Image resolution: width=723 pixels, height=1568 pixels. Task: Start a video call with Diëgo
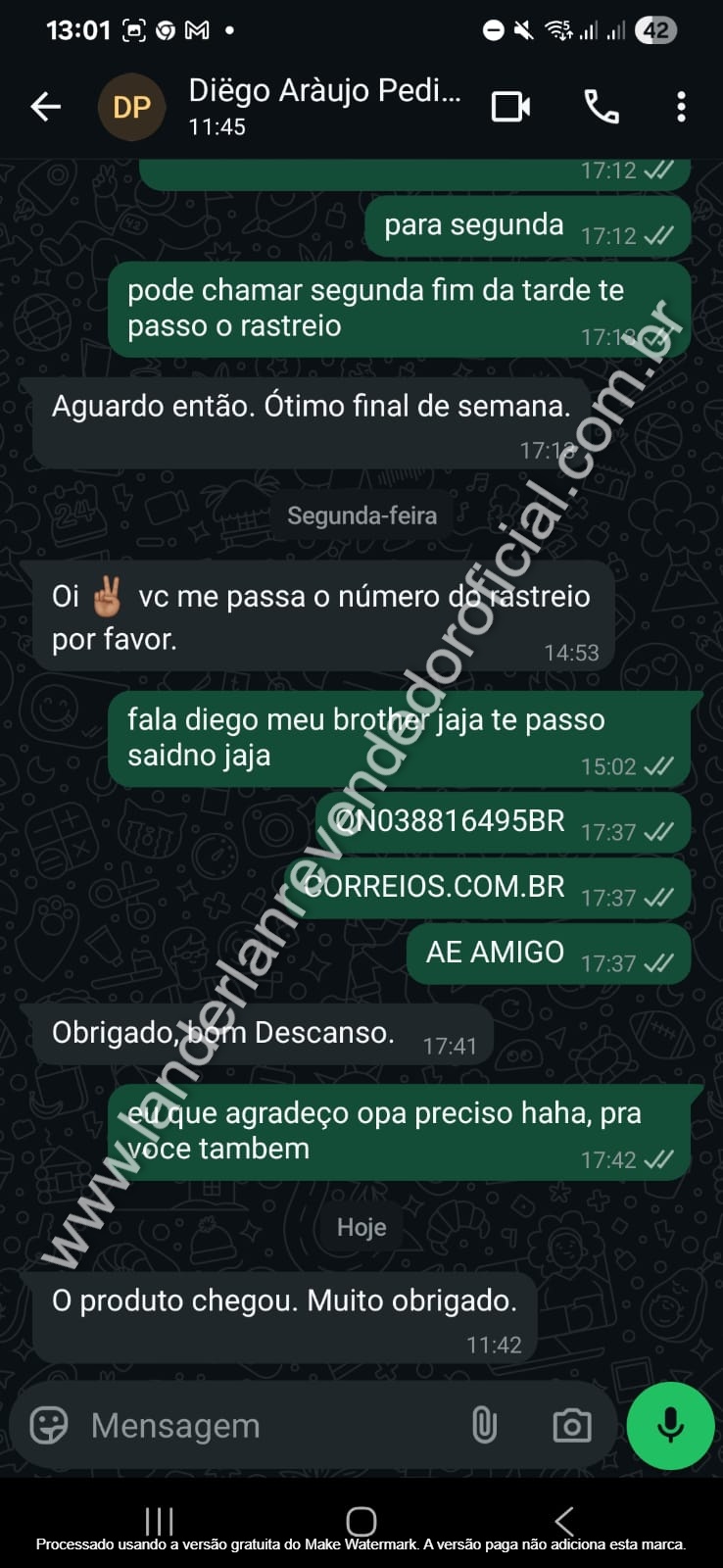point(510,106)
